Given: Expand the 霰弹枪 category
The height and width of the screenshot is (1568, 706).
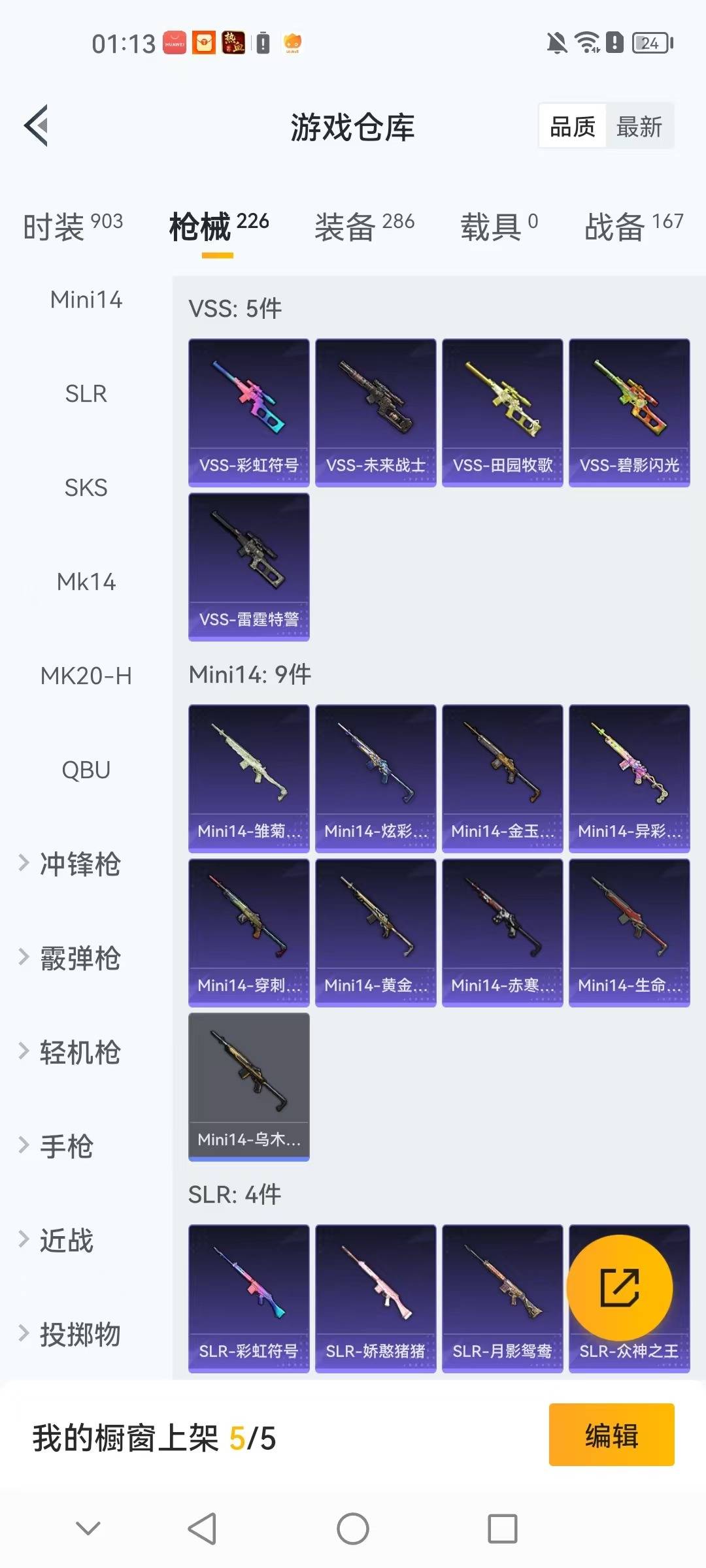Looking at the screenshot, I should pyautogui.click(x=79, y=958).
